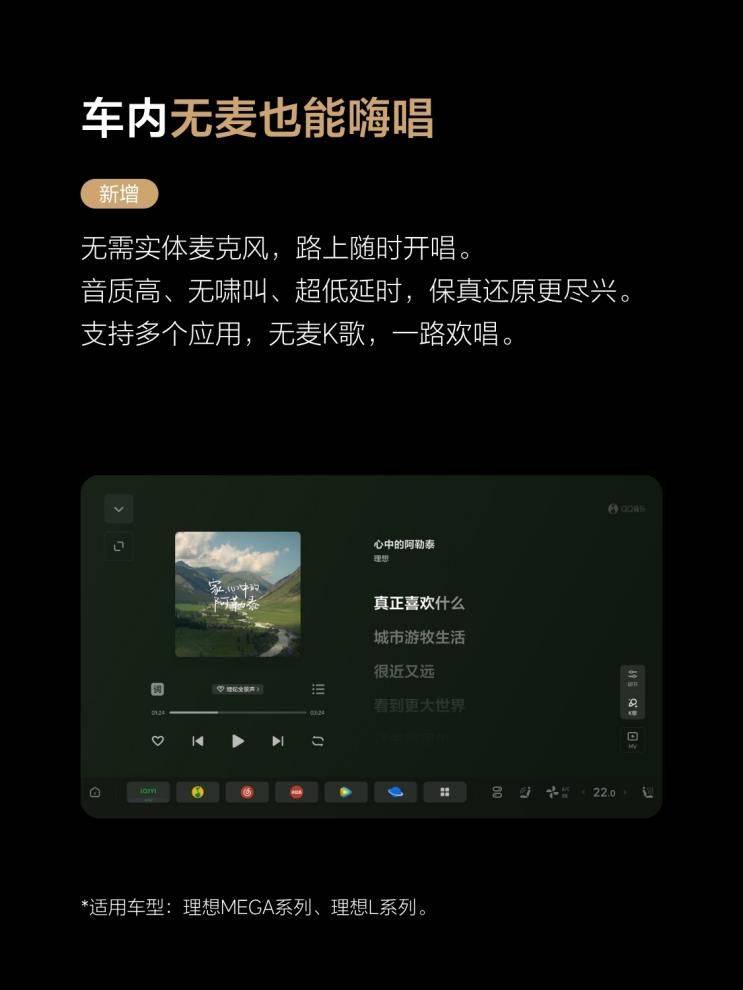Open the current playlist queue icon

point(318,688)
